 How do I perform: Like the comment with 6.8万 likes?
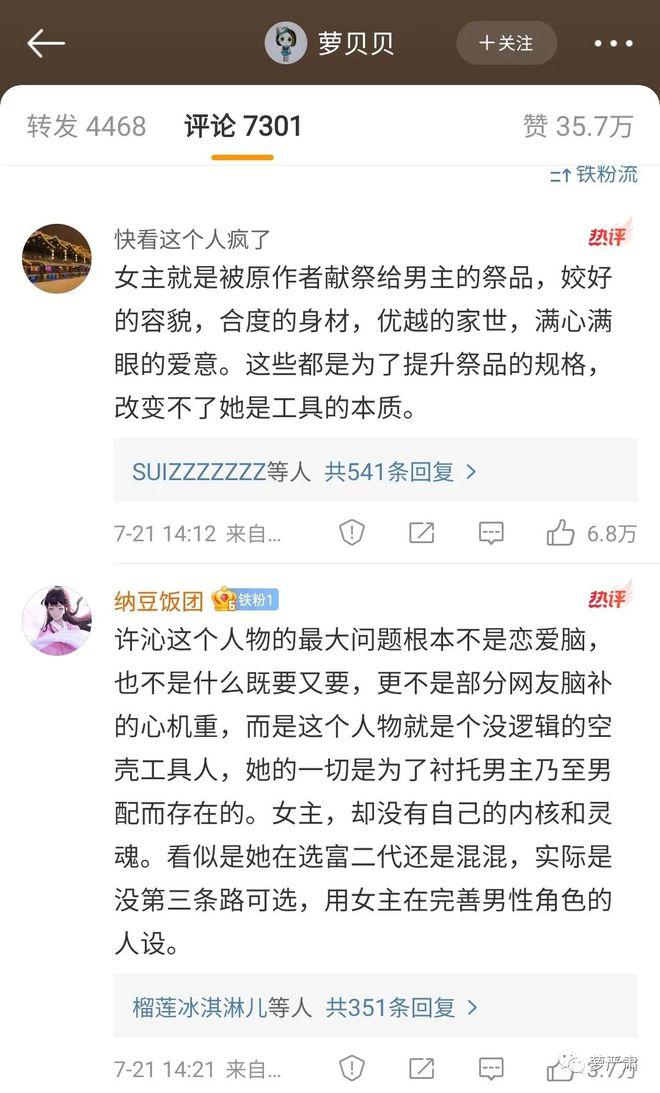(x=561, y=533)
